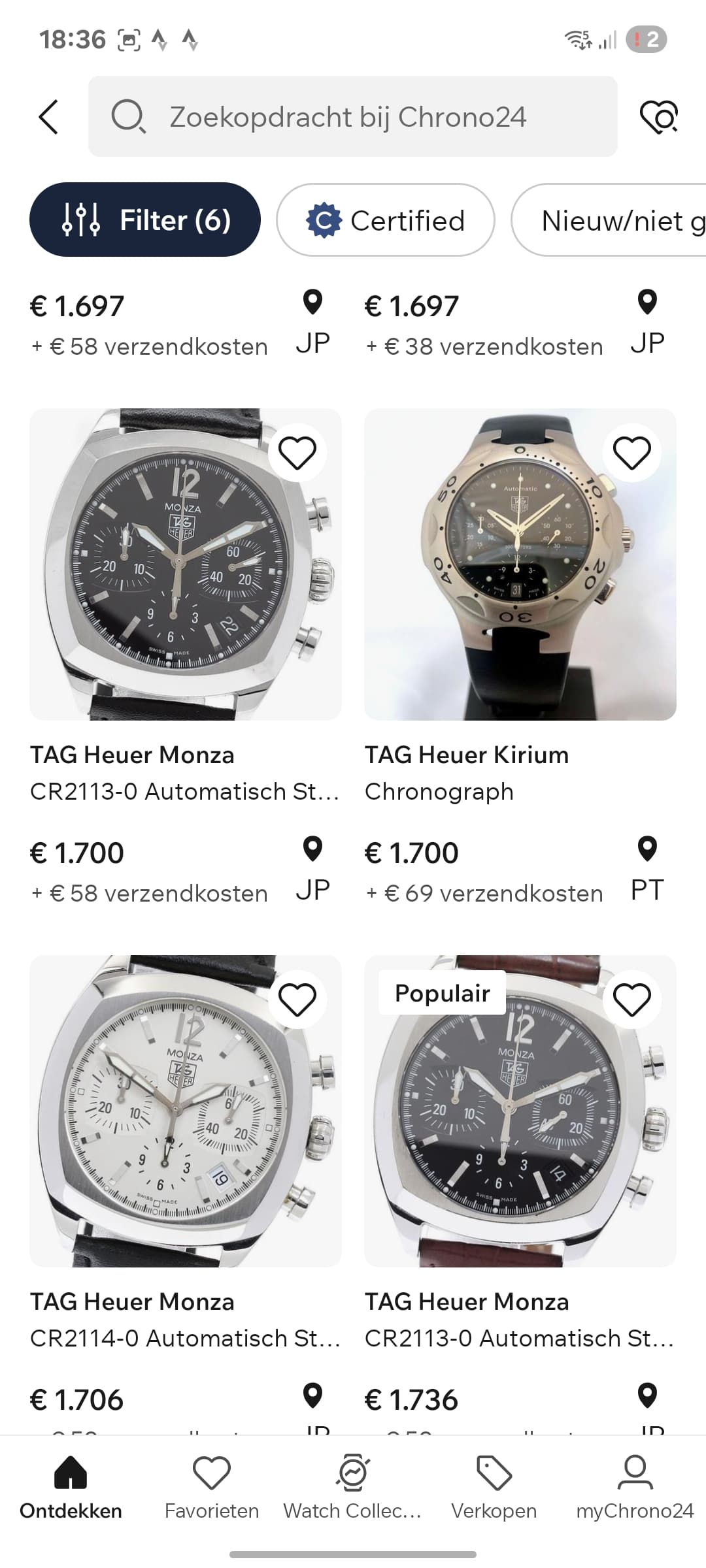Save this search with the heart-magnifier icon
This screenshot has height=1568, width=706.
coord(658,117)
